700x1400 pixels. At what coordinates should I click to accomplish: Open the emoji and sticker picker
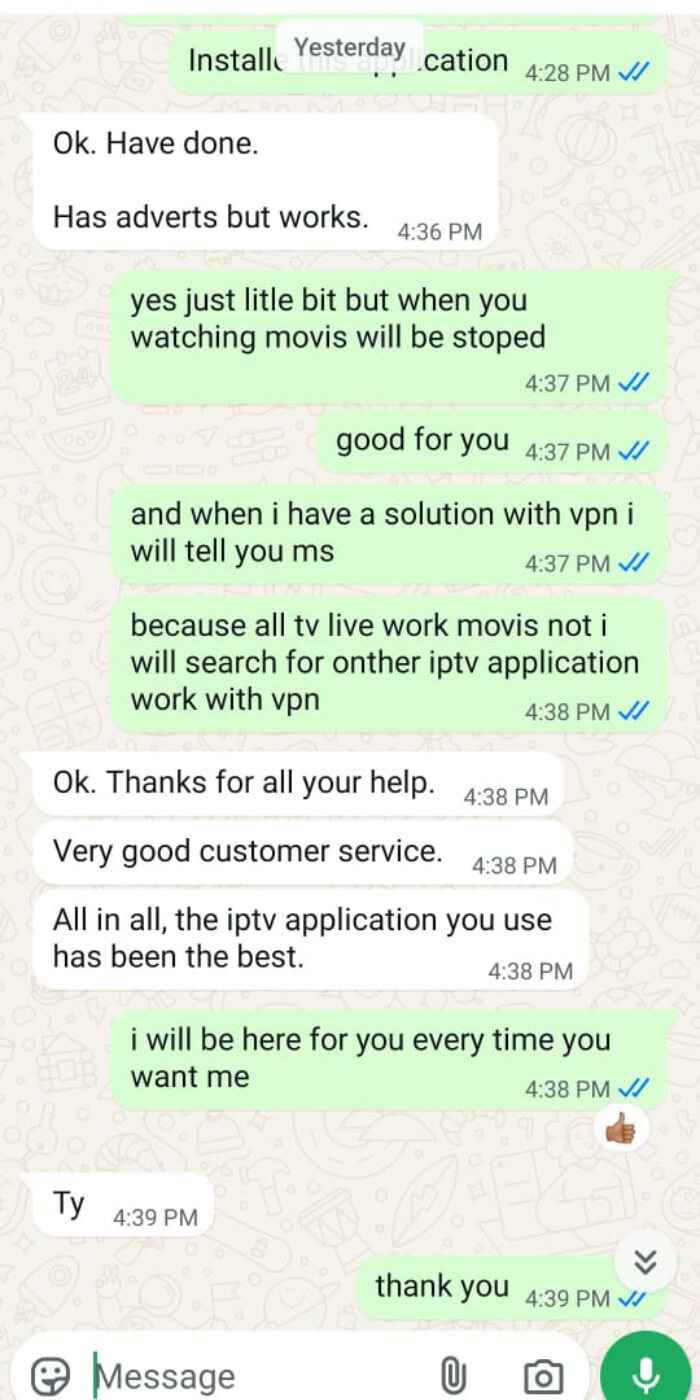[50, 1374]
